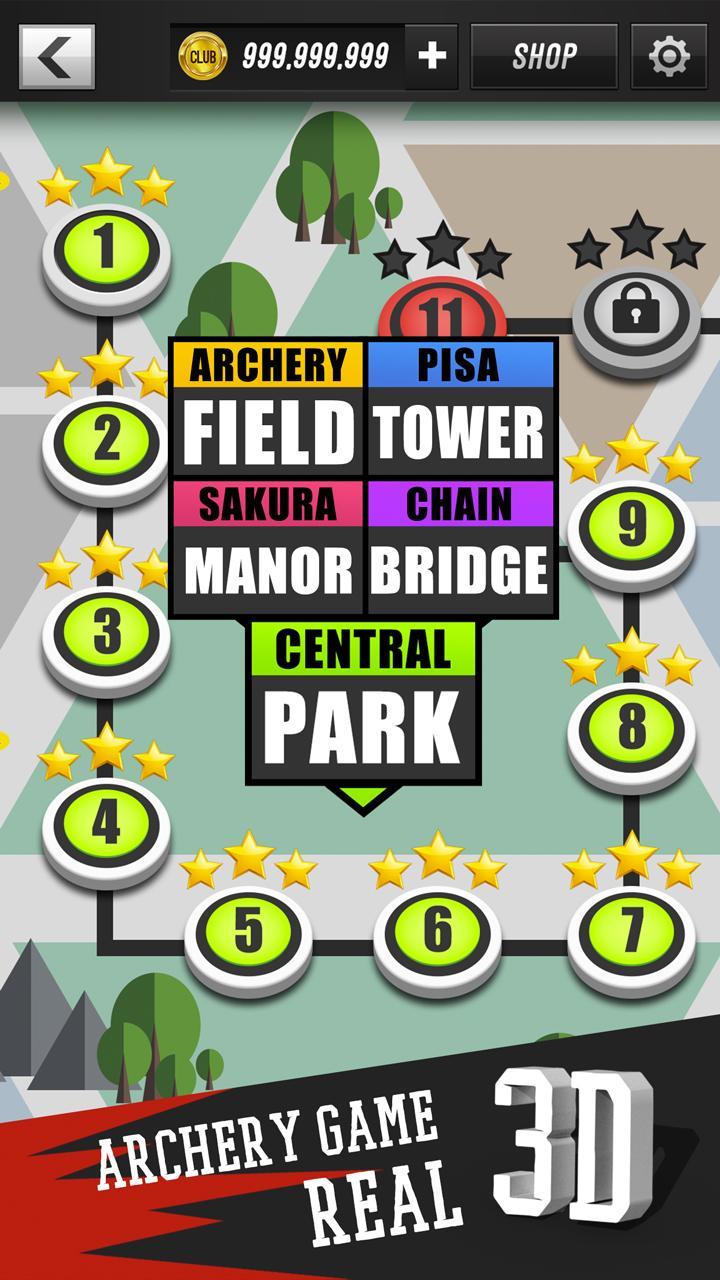Screen dimensions: 720x1280
Task: Add more club coins with plus
Action: tap(432, 57)
